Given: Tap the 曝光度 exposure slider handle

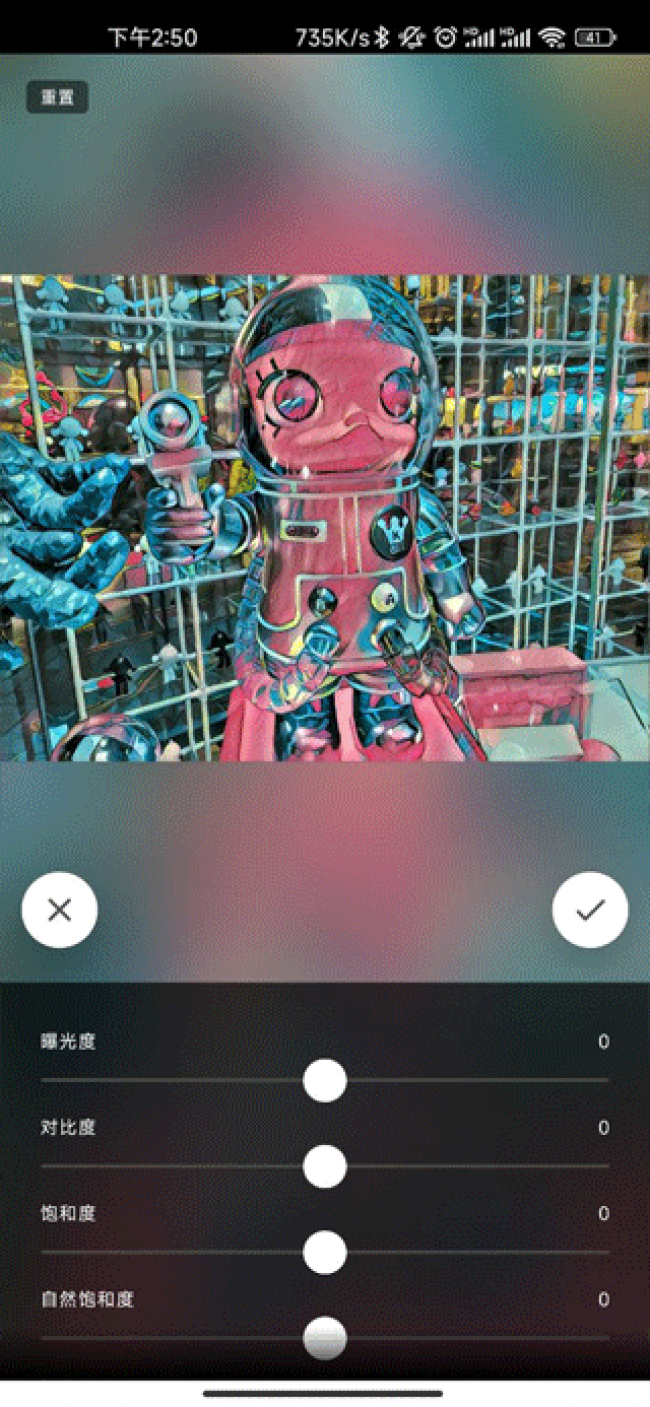Looking at the screenshot, I should click(325, 1081).
